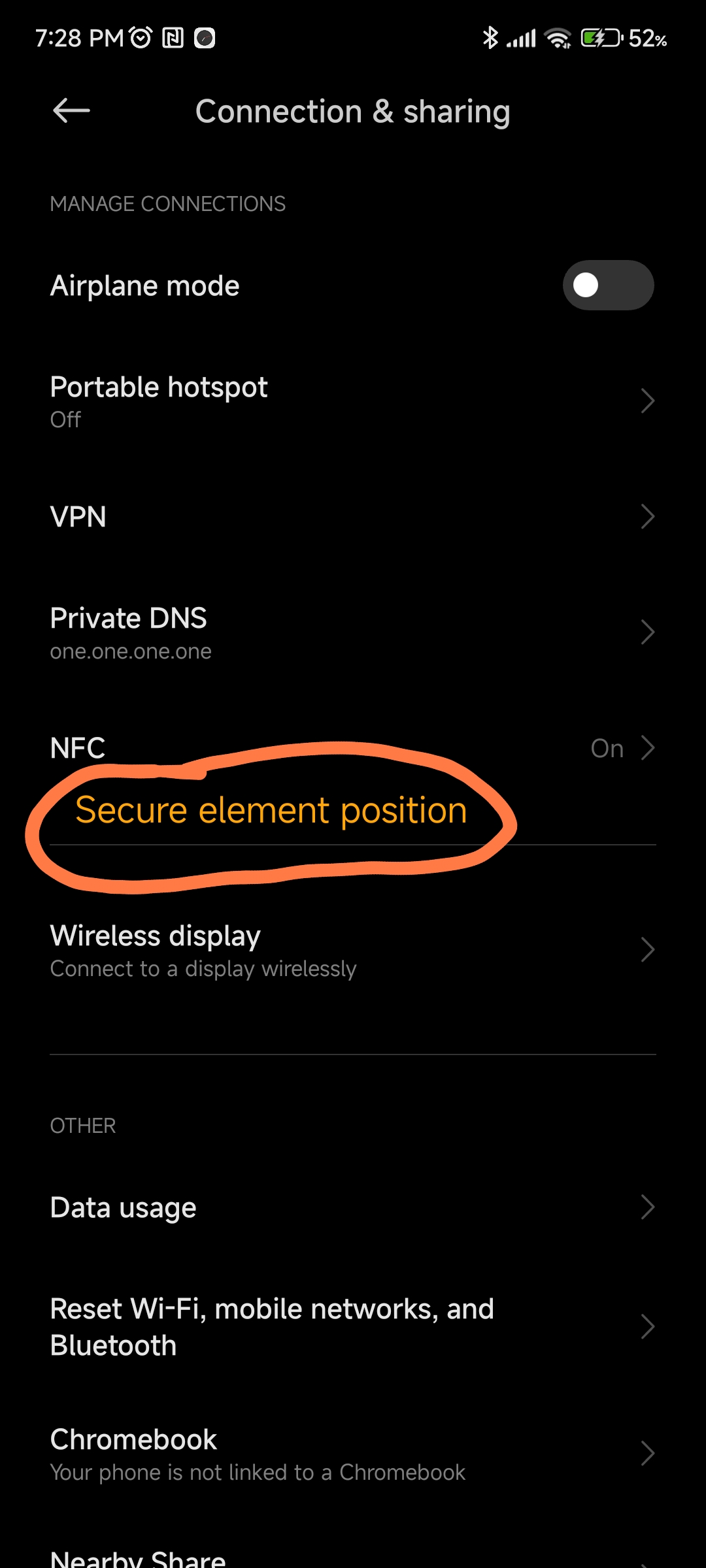The width and height of the screenshot is (706, 1568).
Task: Open Portable hotspot settings
Action: (353, 400)
